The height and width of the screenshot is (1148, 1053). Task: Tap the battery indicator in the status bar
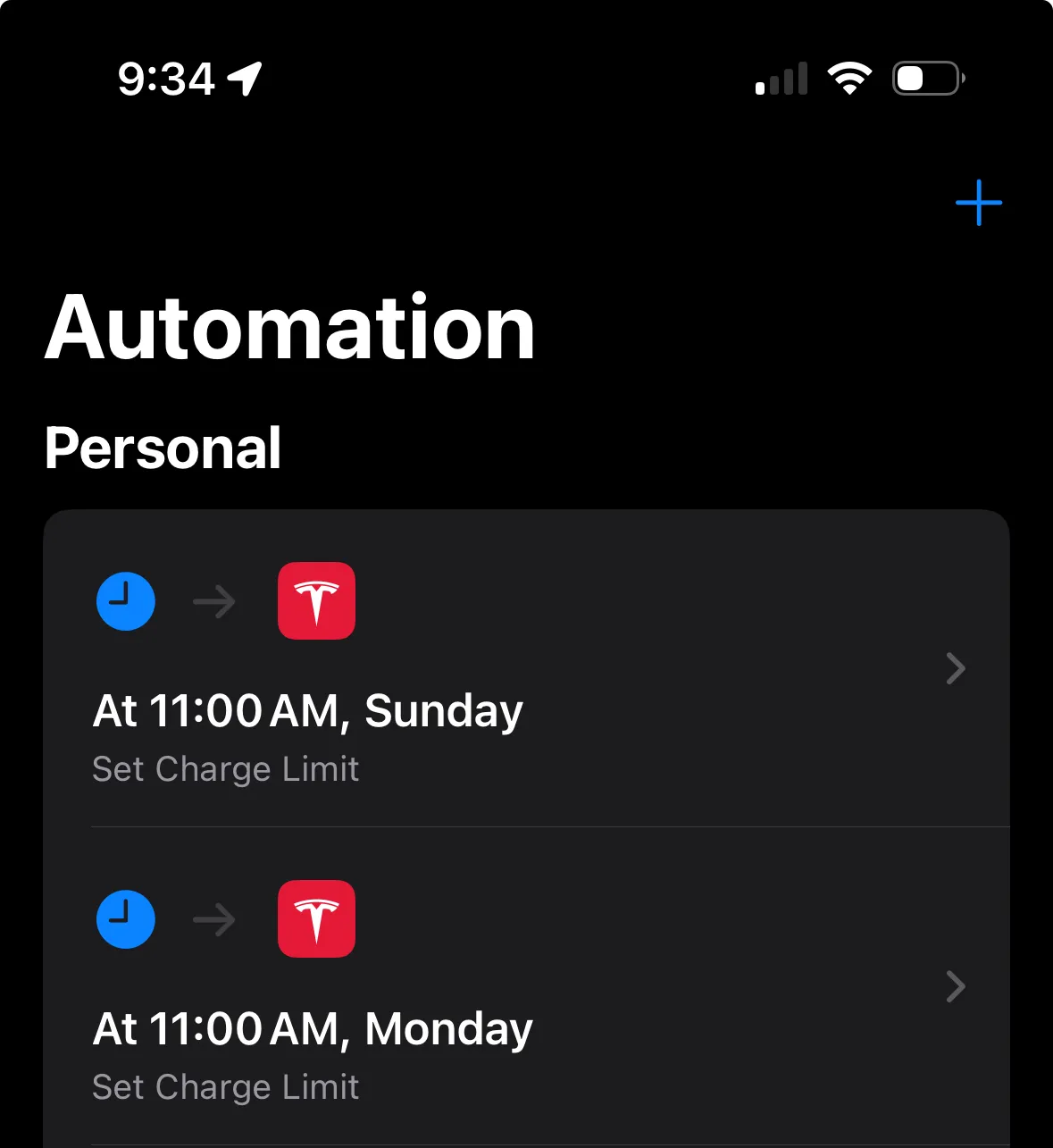(926, 78)
